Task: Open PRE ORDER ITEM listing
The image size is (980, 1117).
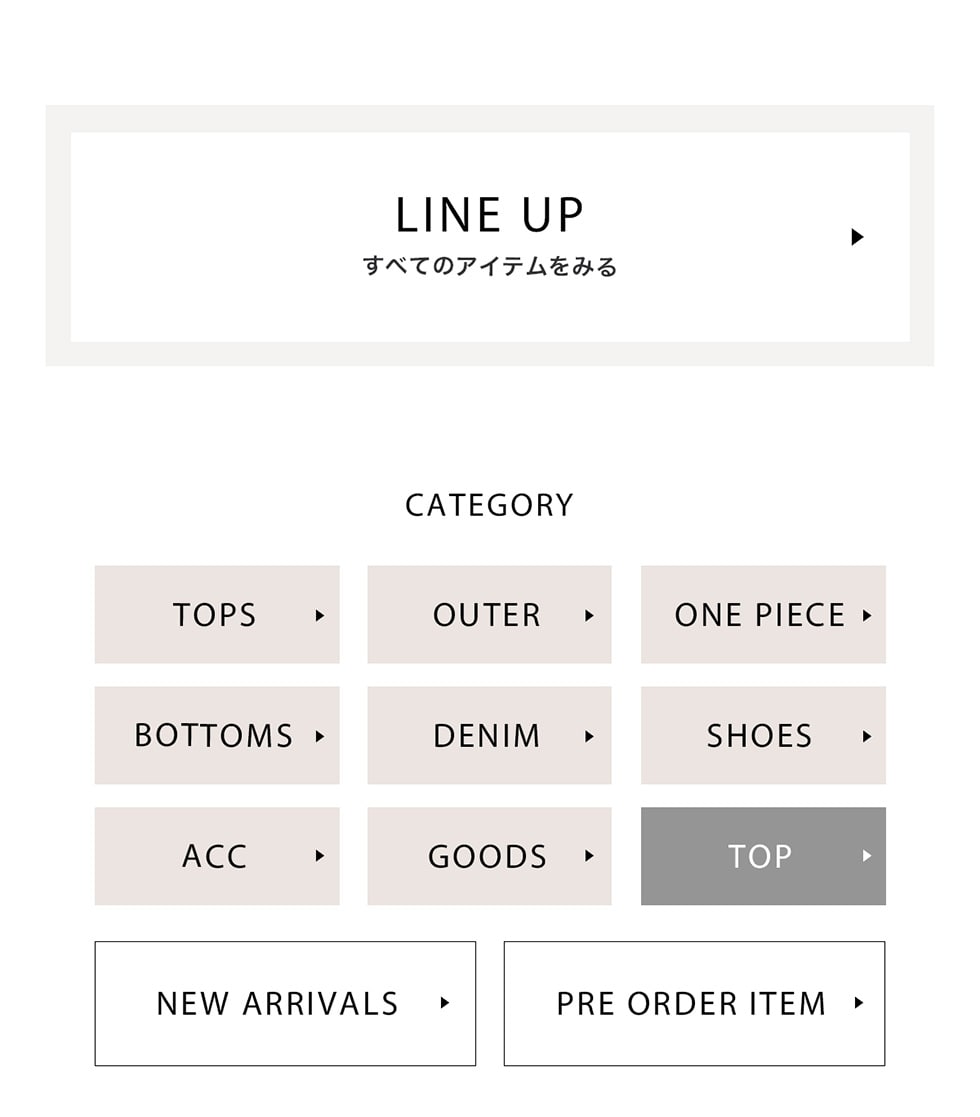Action: 694,1003
